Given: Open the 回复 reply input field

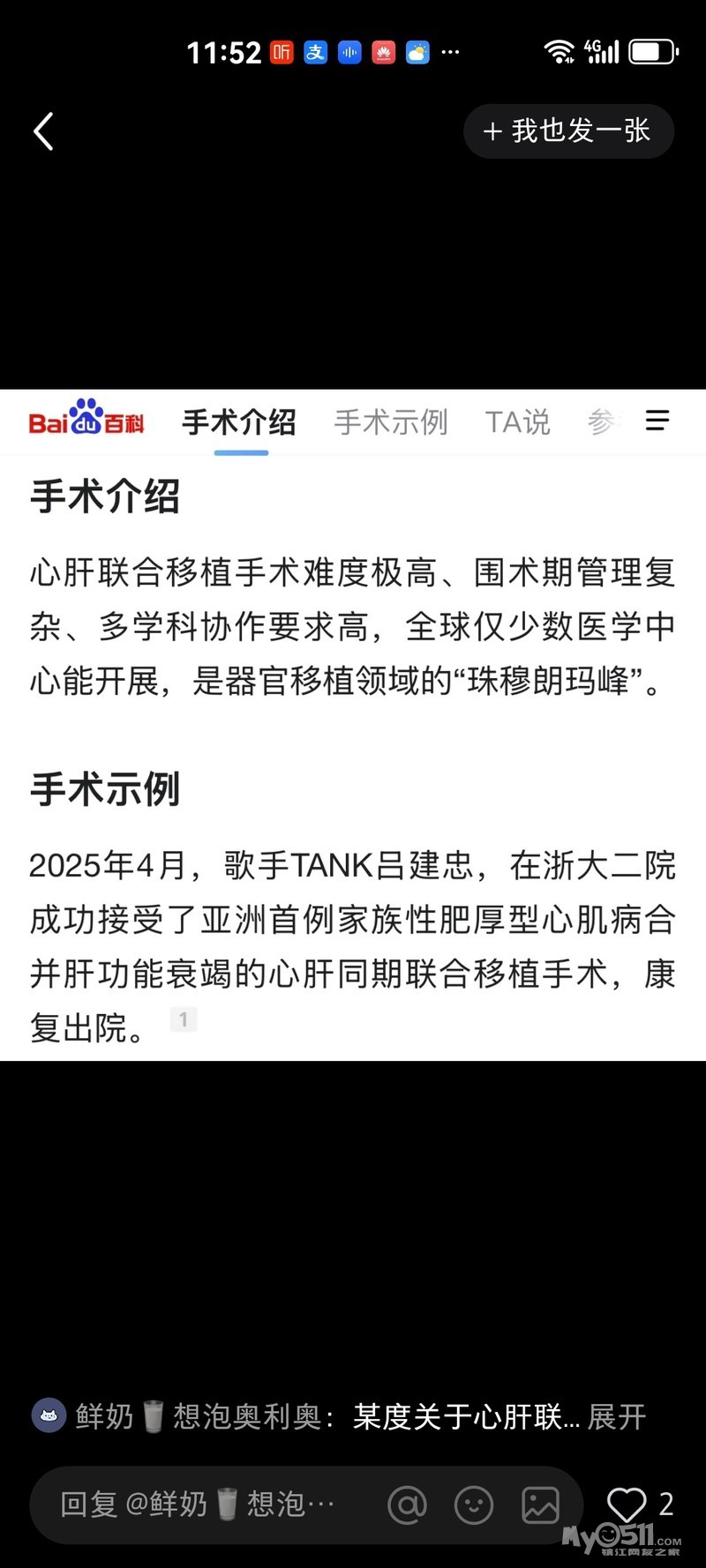Looking at the screenshot, I should coord(199,1505).
